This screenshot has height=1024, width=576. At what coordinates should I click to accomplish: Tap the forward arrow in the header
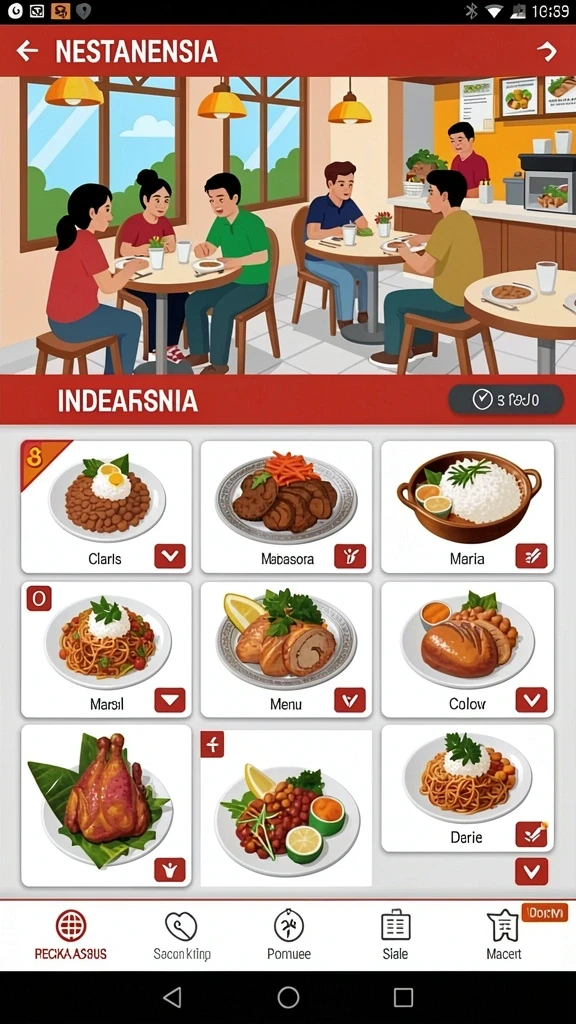click(x=546, y=51)
